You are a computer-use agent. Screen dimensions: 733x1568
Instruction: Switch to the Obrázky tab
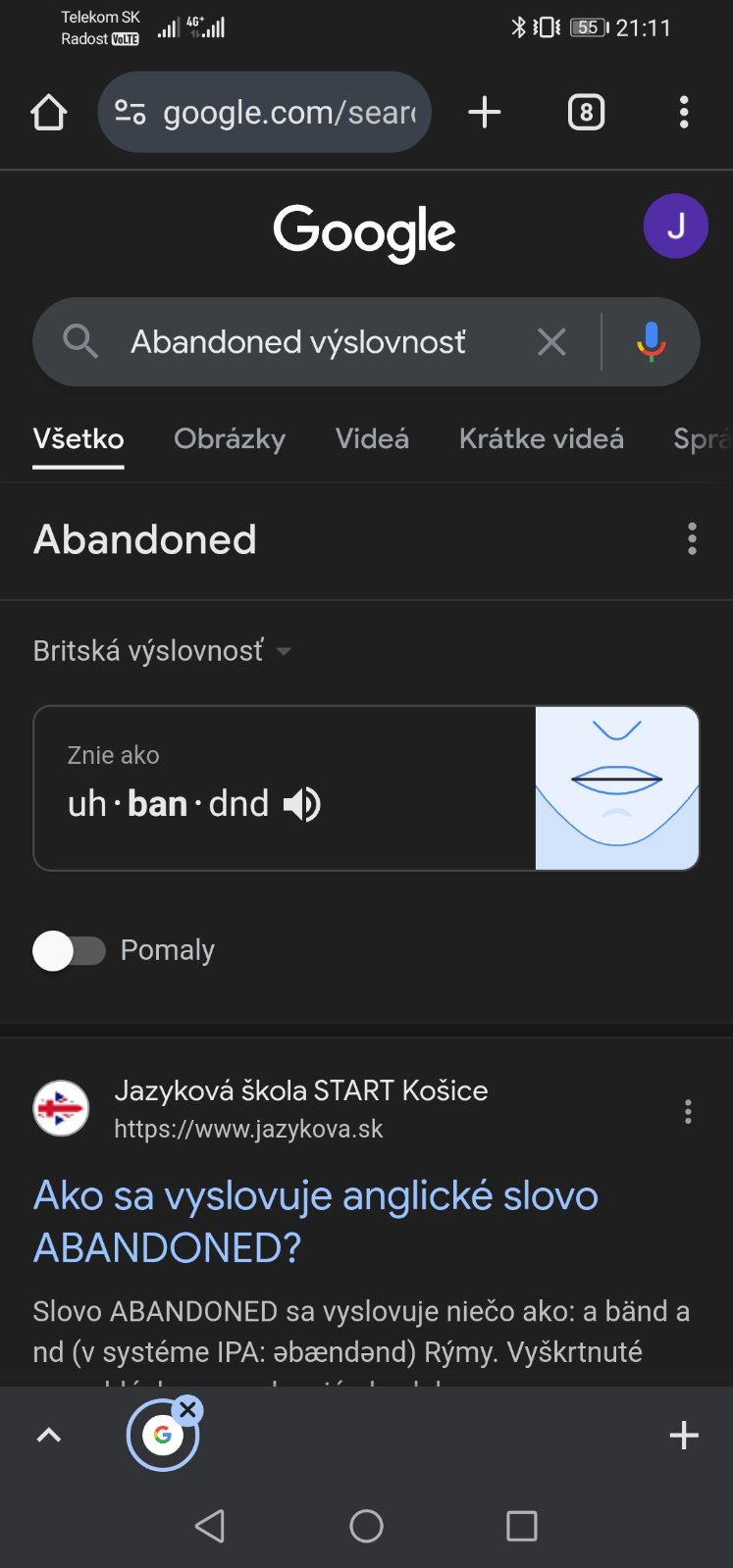230,438
